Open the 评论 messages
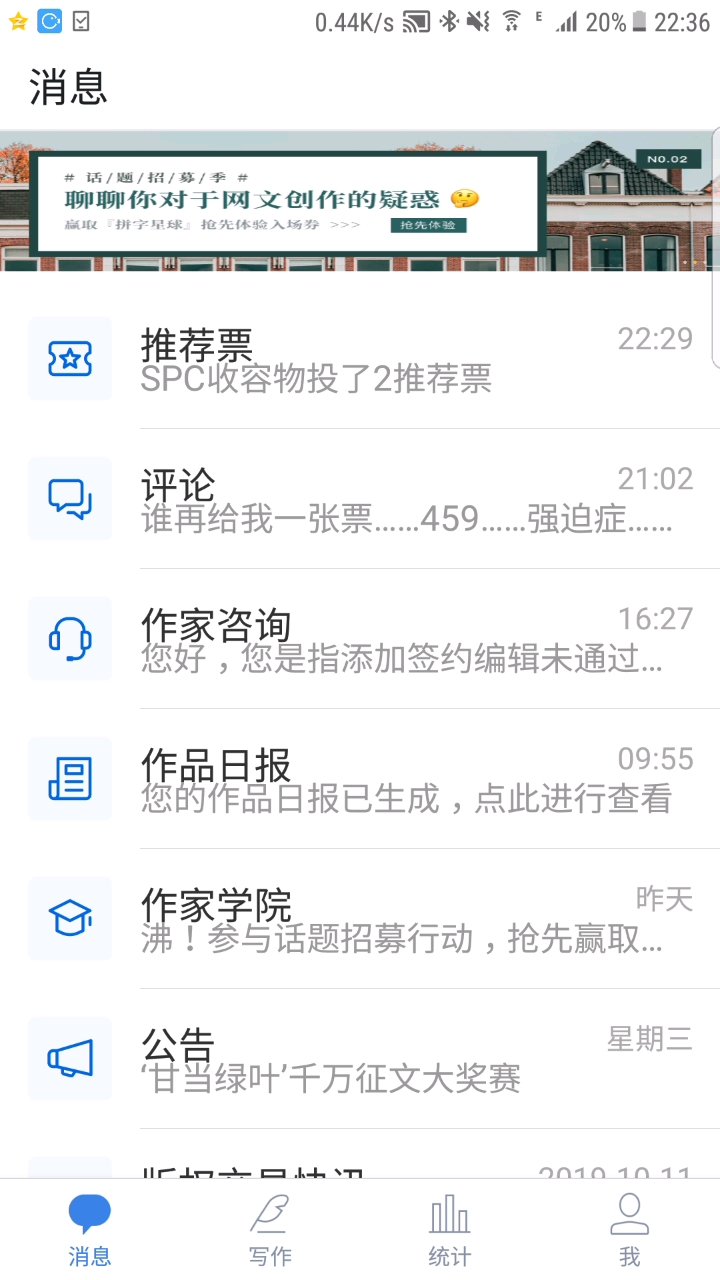This screenshot has height=1280, width=720. point(360,500)
